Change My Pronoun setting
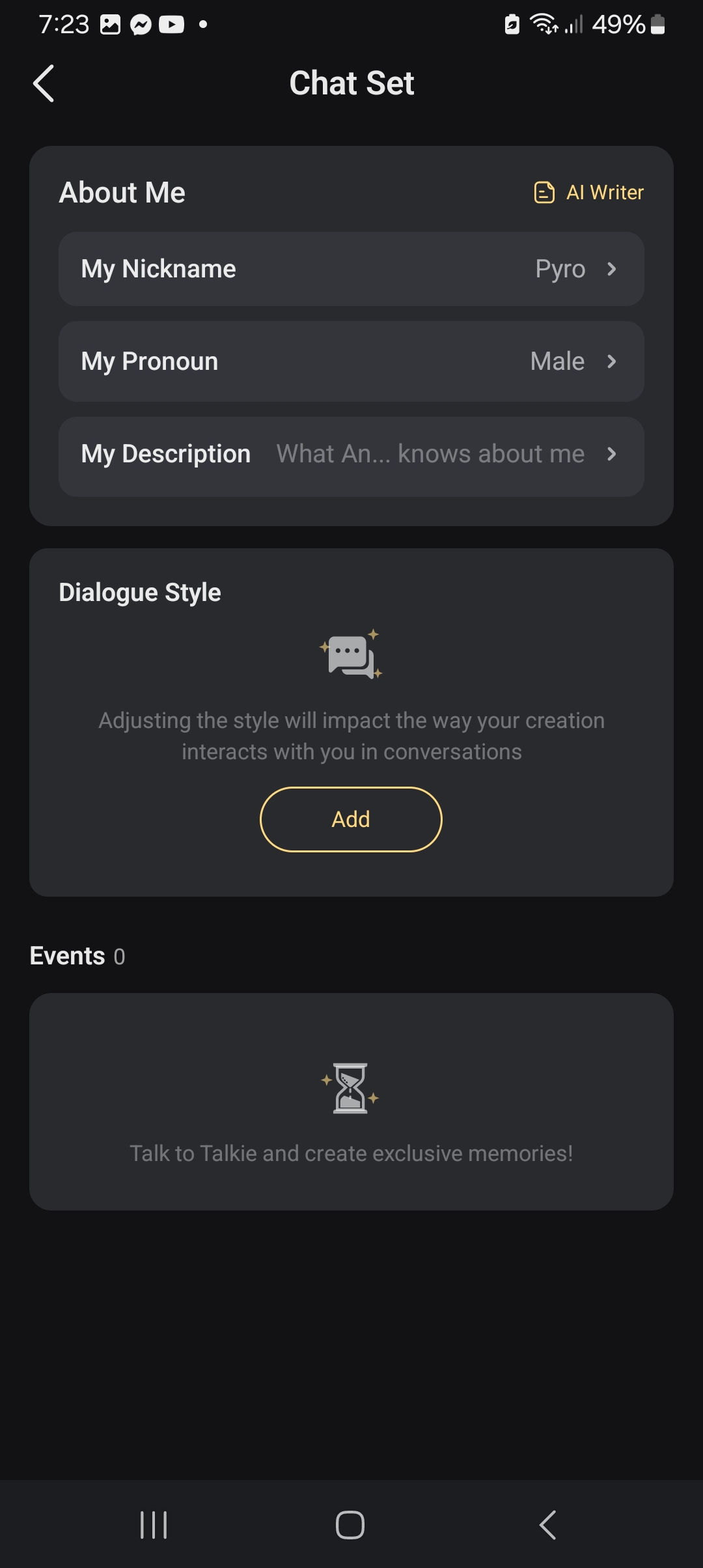 [351, 361]
